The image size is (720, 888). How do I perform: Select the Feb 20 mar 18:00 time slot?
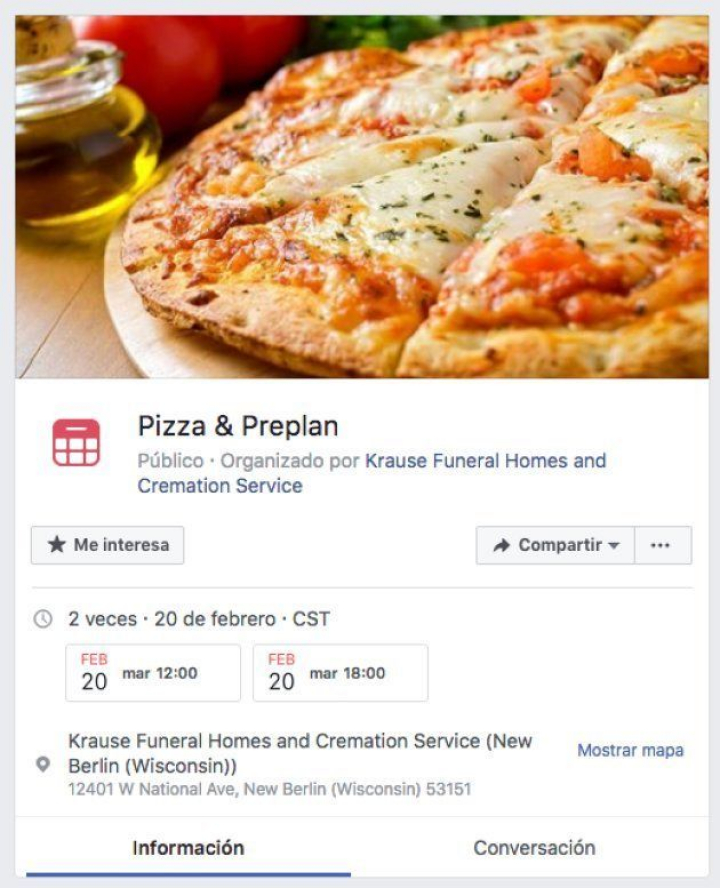[340, 672]
